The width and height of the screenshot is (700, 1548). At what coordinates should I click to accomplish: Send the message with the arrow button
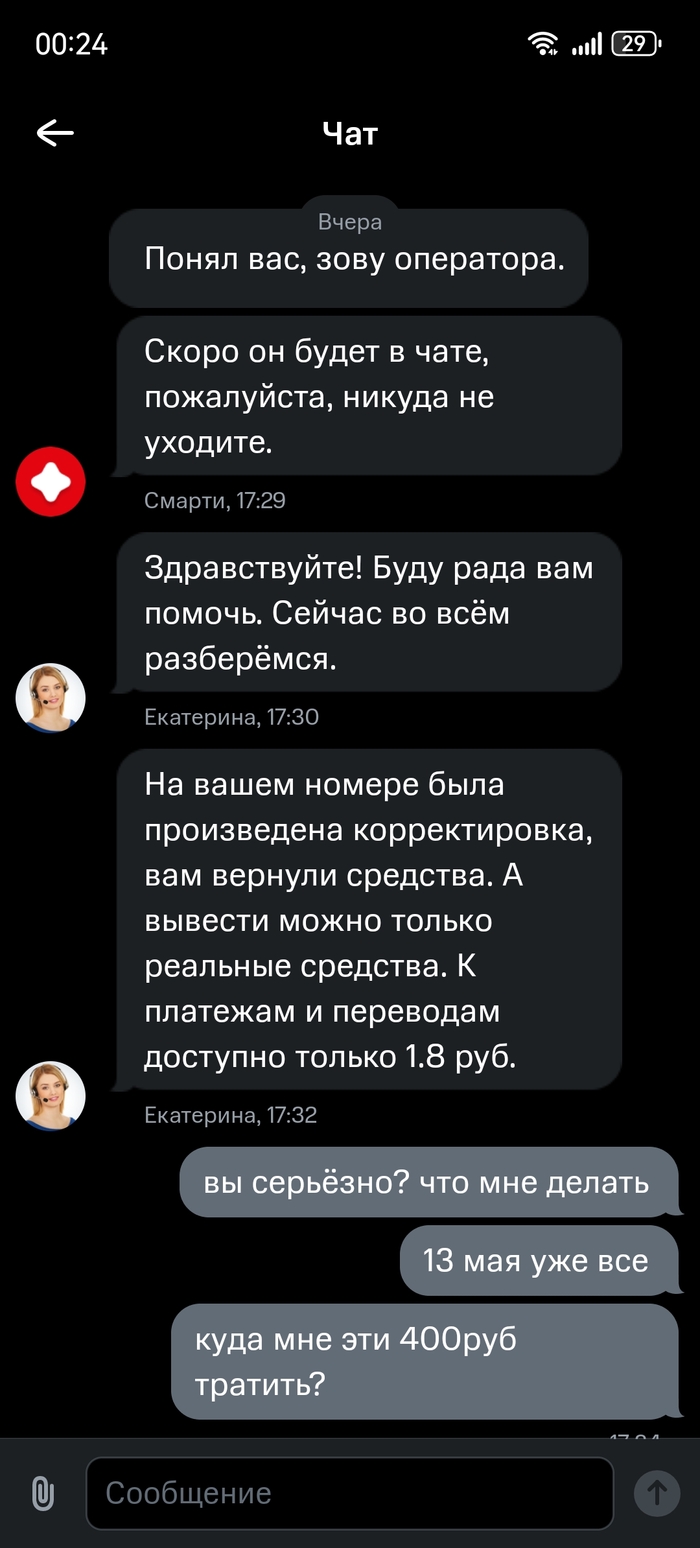657,1493
